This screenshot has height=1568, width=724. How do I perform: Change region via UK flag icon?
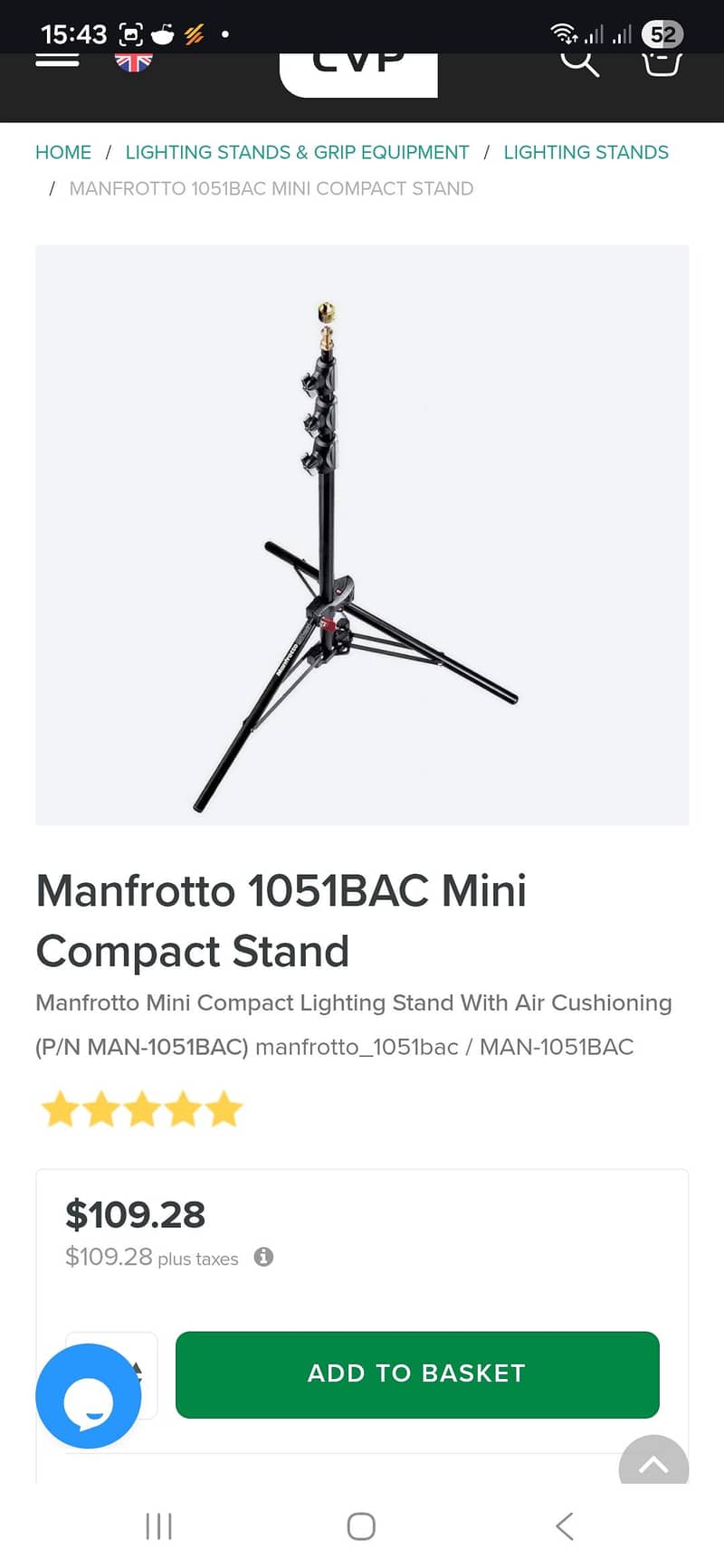[x=134, y=62]
